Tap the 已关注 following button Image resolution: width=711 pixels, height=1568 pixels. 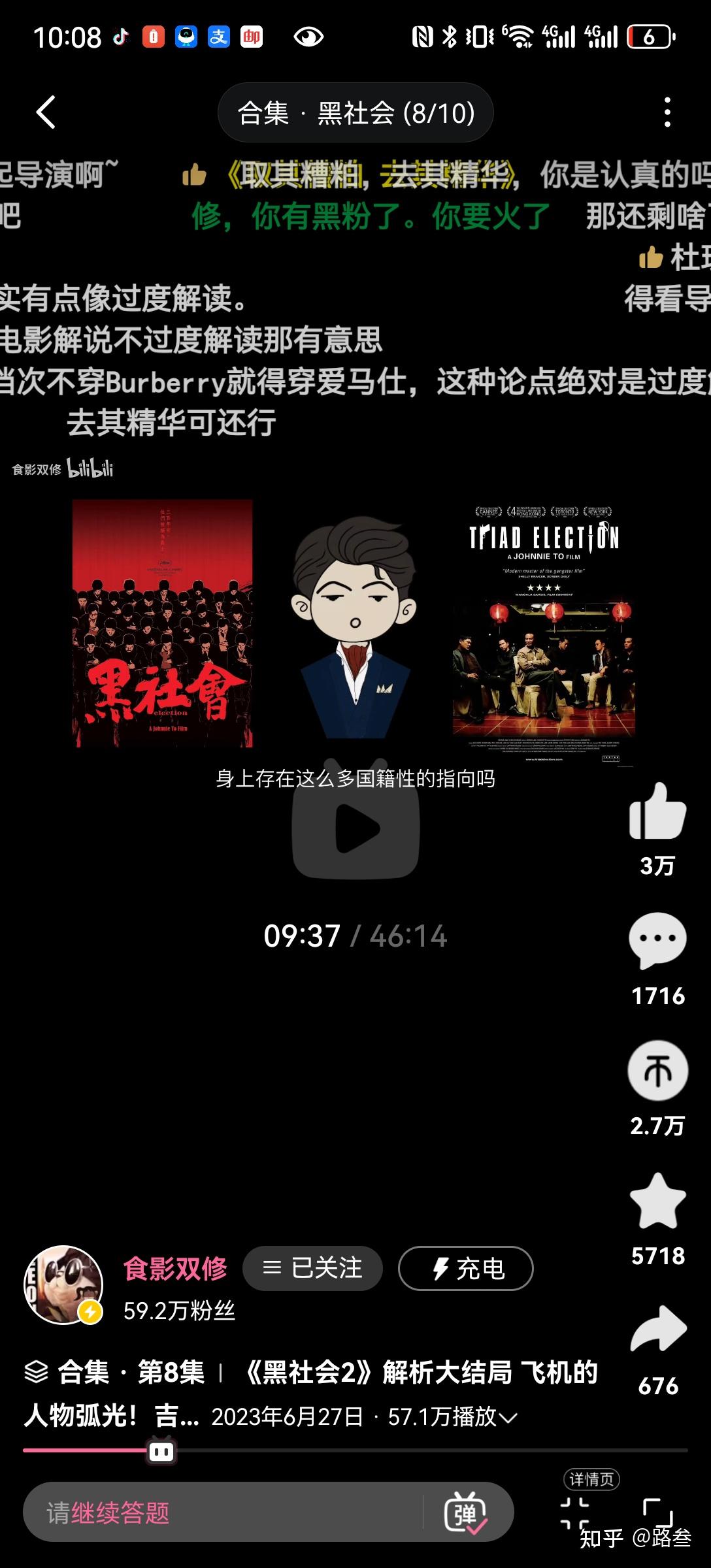[x=312, y=1268]
